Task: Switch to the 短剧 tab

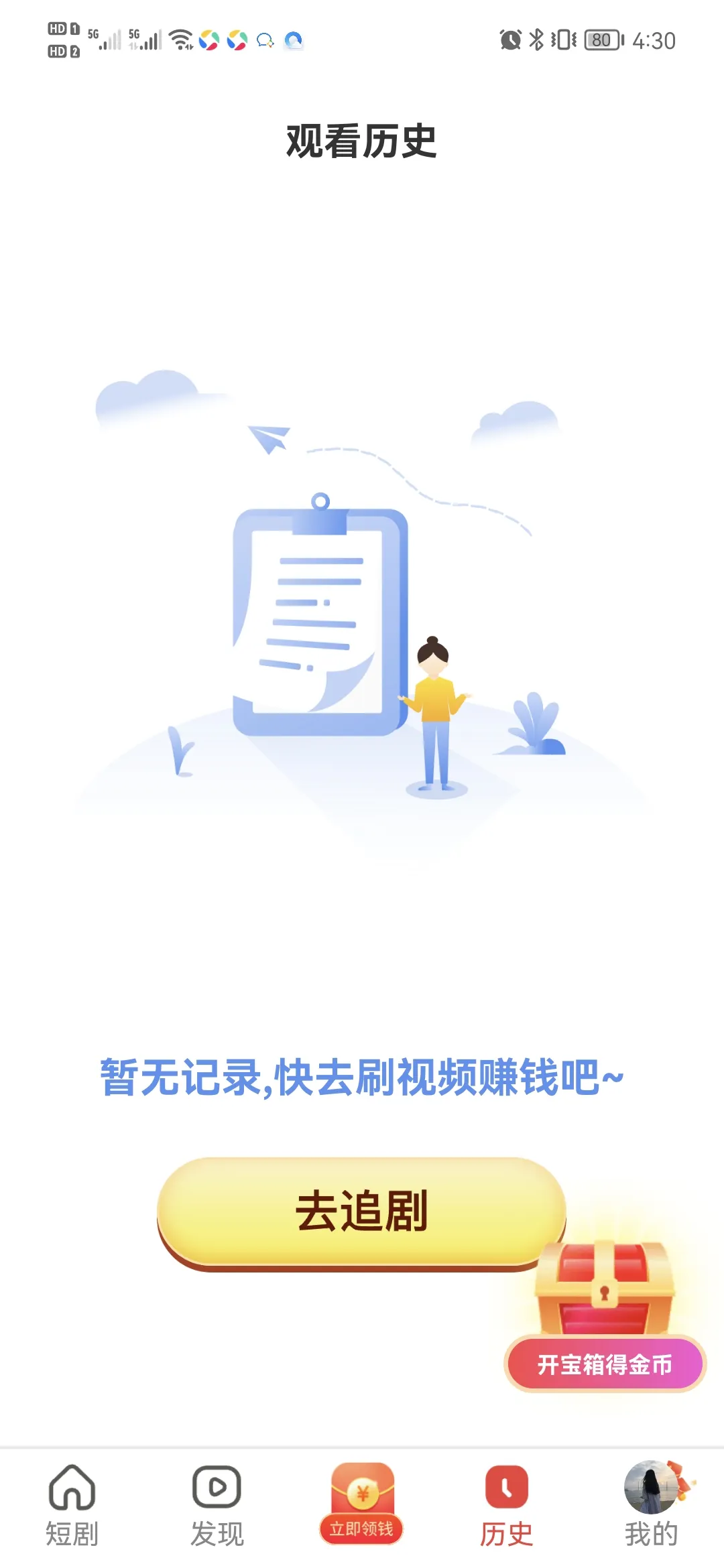Action: (72, 1506)
